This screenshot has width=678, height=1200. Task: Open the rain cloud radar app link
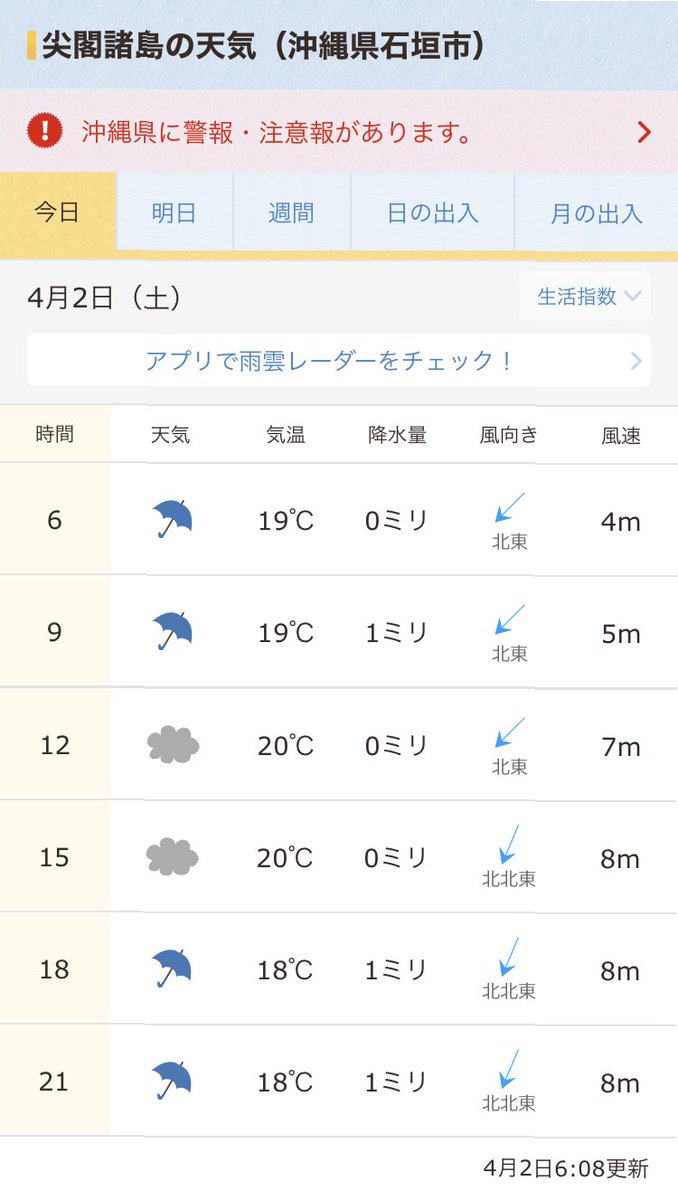click(339, 360)
